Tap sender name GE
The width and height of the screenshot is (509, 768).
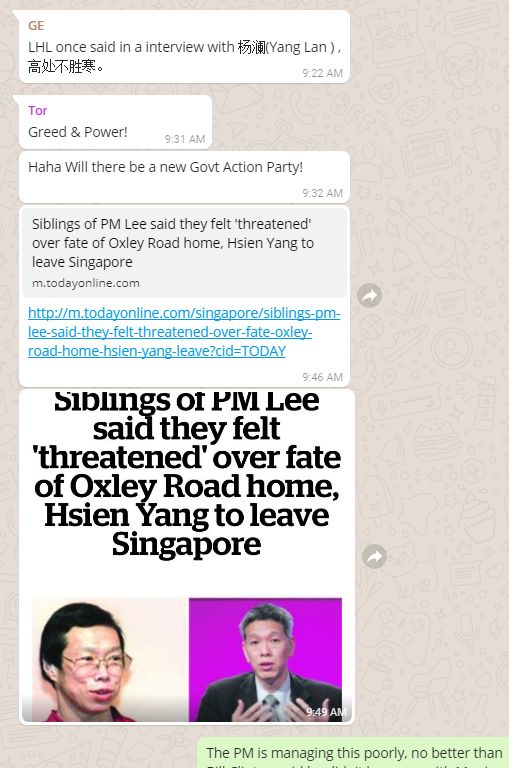tap(36, 25)
